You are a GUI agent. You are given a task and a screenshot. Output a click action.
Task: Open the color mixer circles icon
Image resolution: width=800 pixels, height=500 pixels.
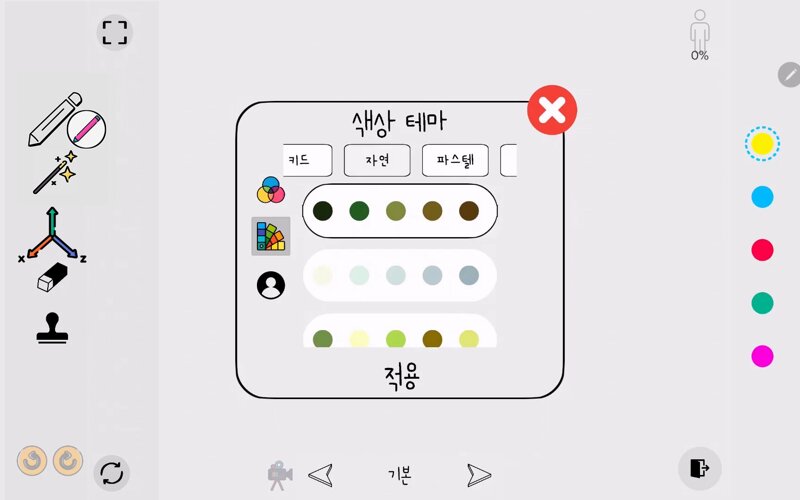click(x=271, y=189)
